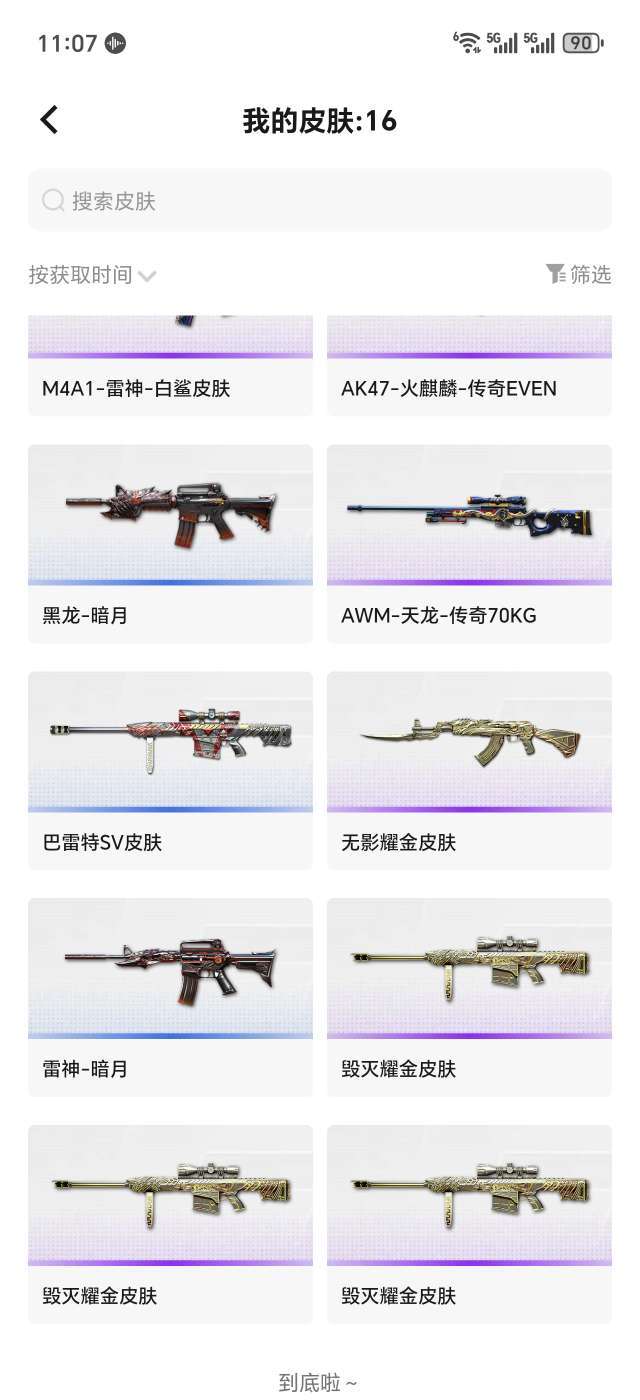Select the 雷神-暗月 skin card
This screenshot has width=640, height=1400.
click(x=170, y=997)
